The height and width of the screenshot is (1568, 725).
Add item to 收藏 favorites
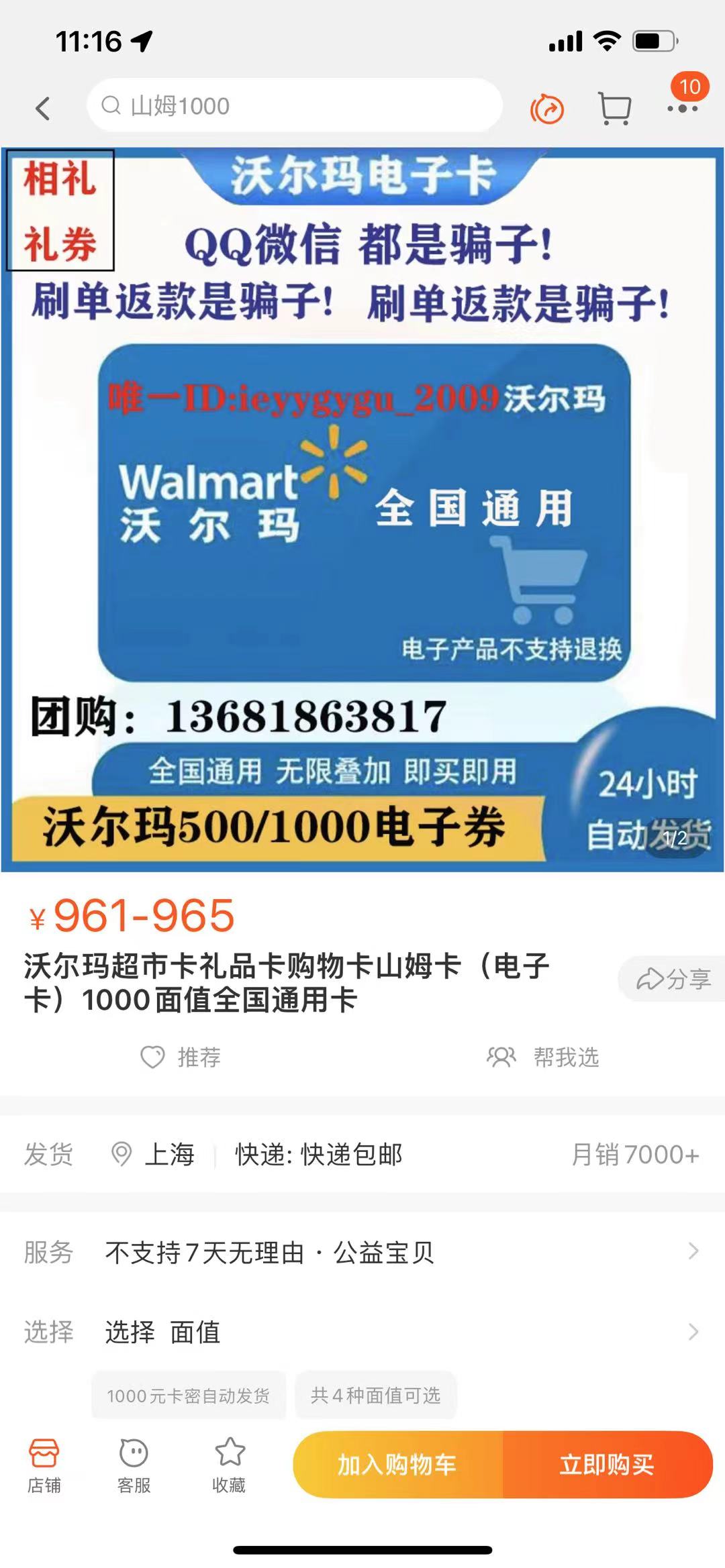tap(229, 1465)
